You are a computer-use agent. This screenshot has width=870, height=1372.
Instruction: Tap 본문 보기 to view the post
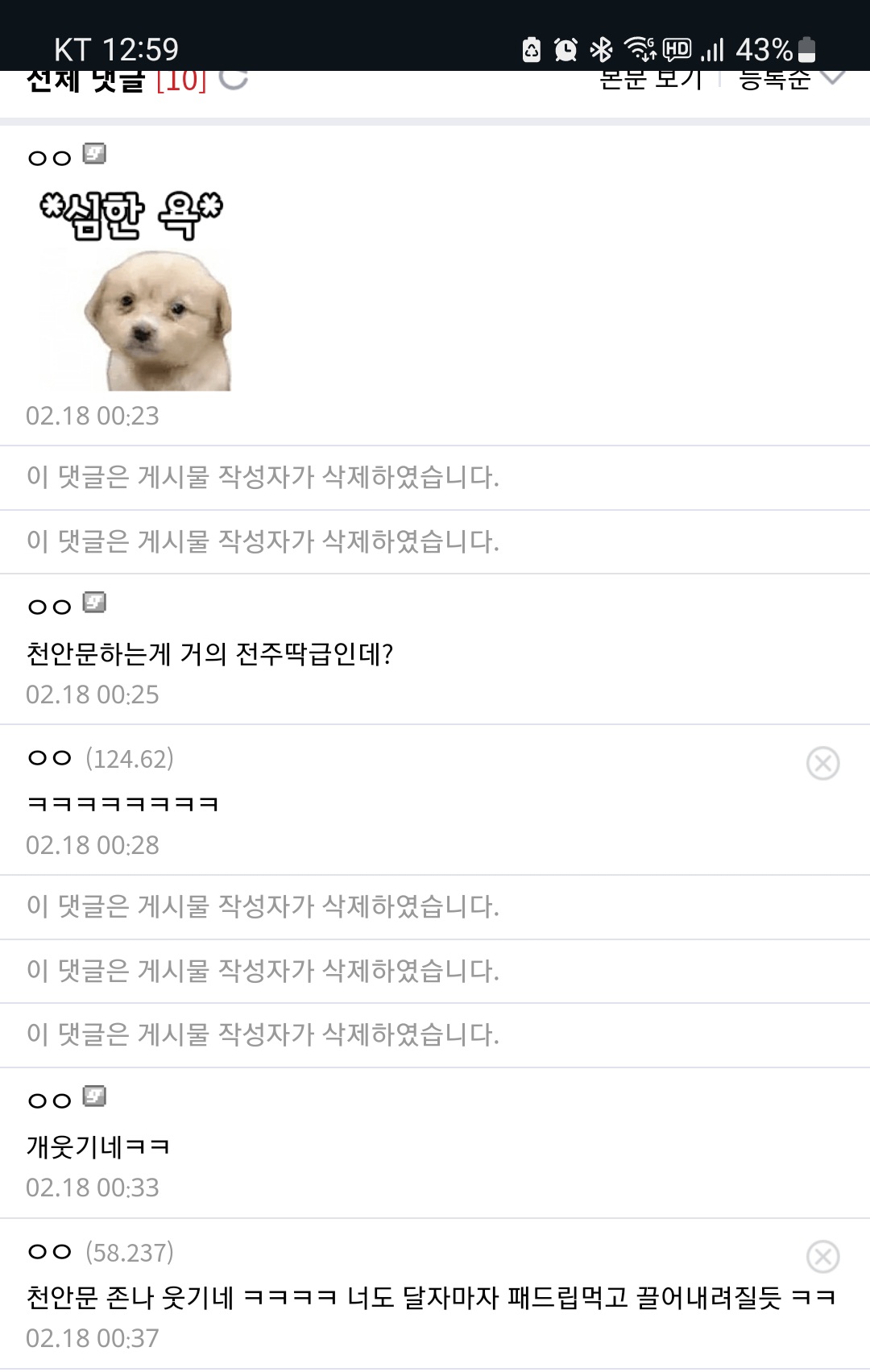[x=651, y=80]
